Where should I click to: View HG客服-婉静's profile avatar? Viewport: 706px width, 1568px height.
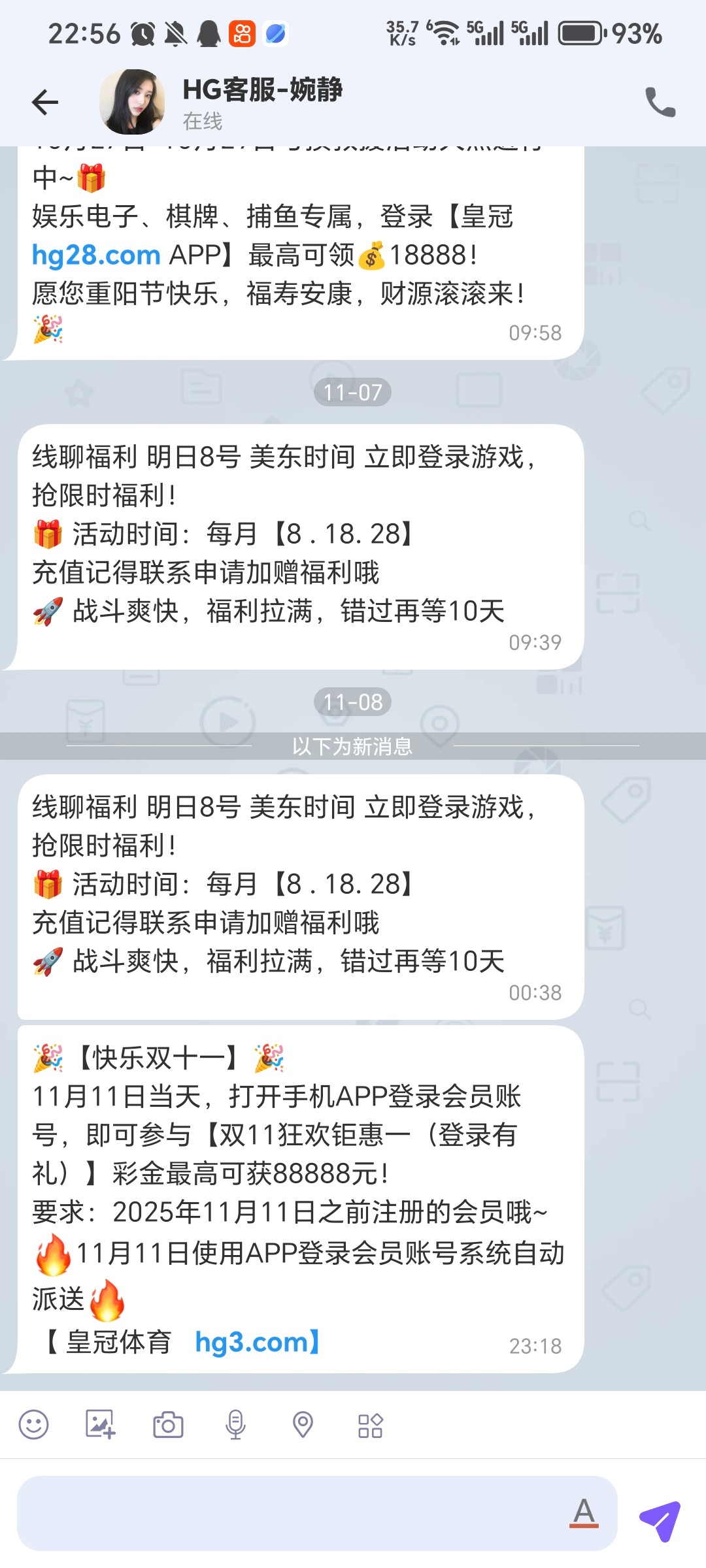(131, 101)
